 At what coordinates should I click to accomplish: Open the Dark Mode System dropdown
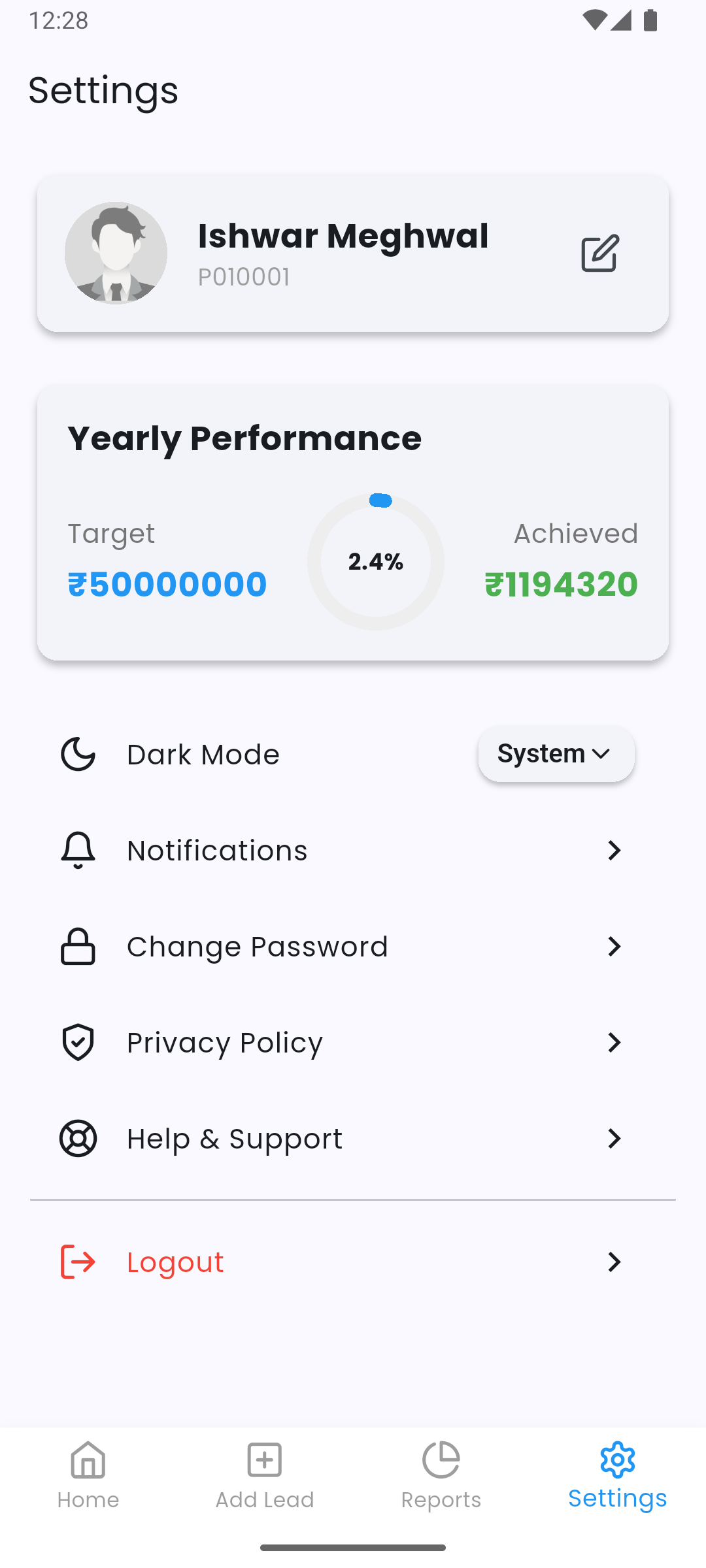pos(556,754)
